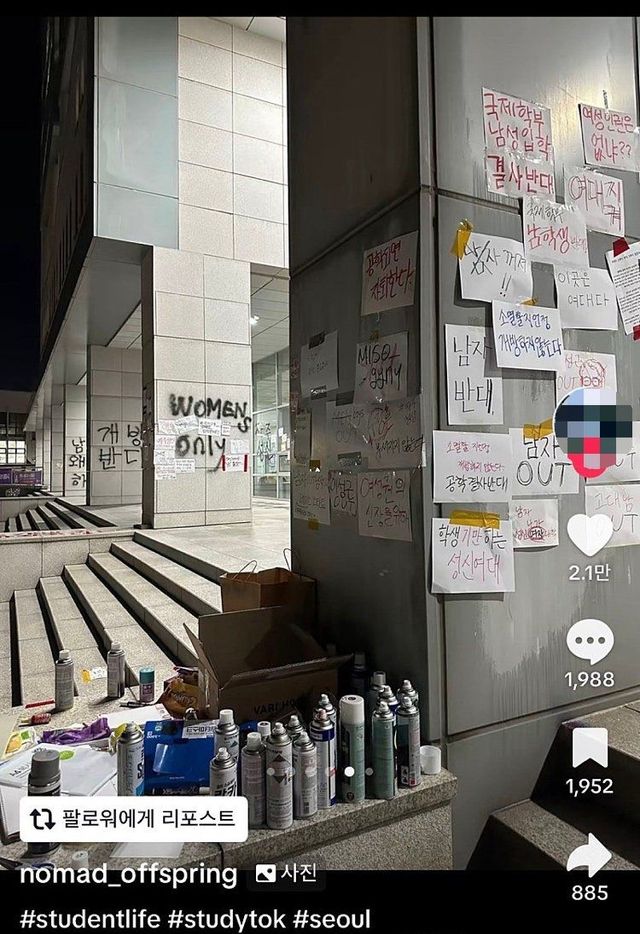Image resolution: width=640 pixels, height=934 pixels.
Task: Open the #studytok hashtag
Action: click(x=229, y=919)
